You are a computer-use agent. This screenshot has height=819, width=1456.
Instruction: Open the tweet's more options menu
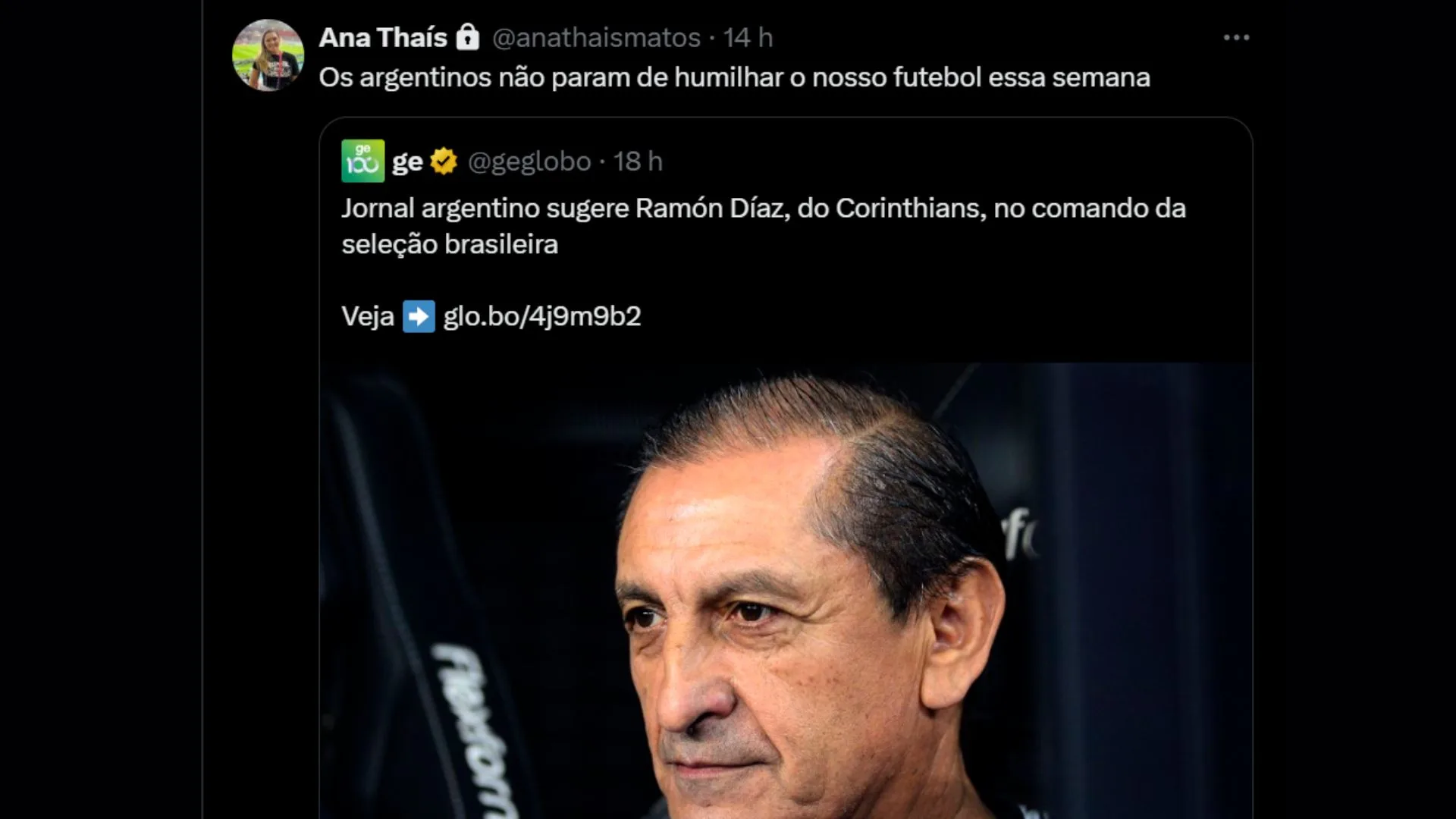click(x=1236, y=37)
